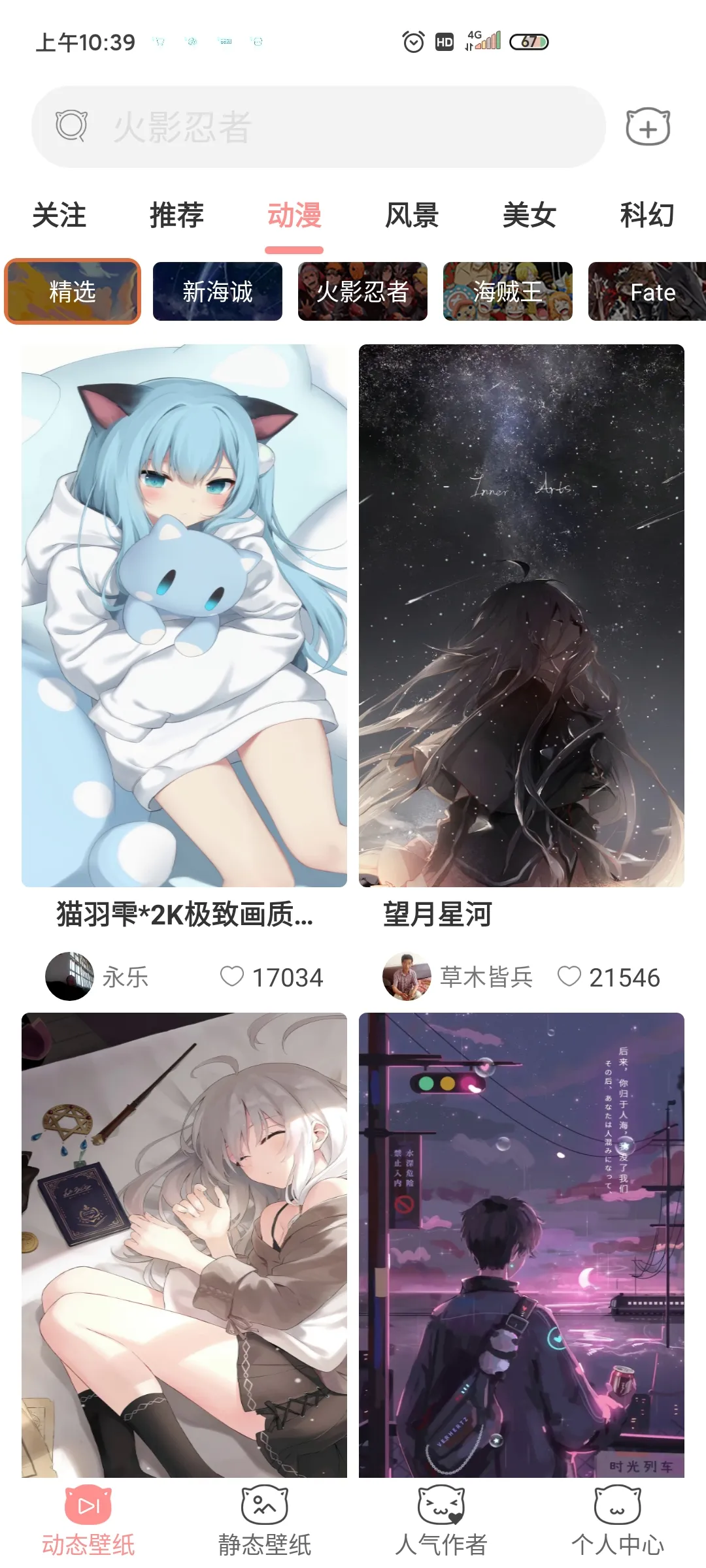Expand the 新海诚 category
The image size is (706, 1568).
point(218,291)
